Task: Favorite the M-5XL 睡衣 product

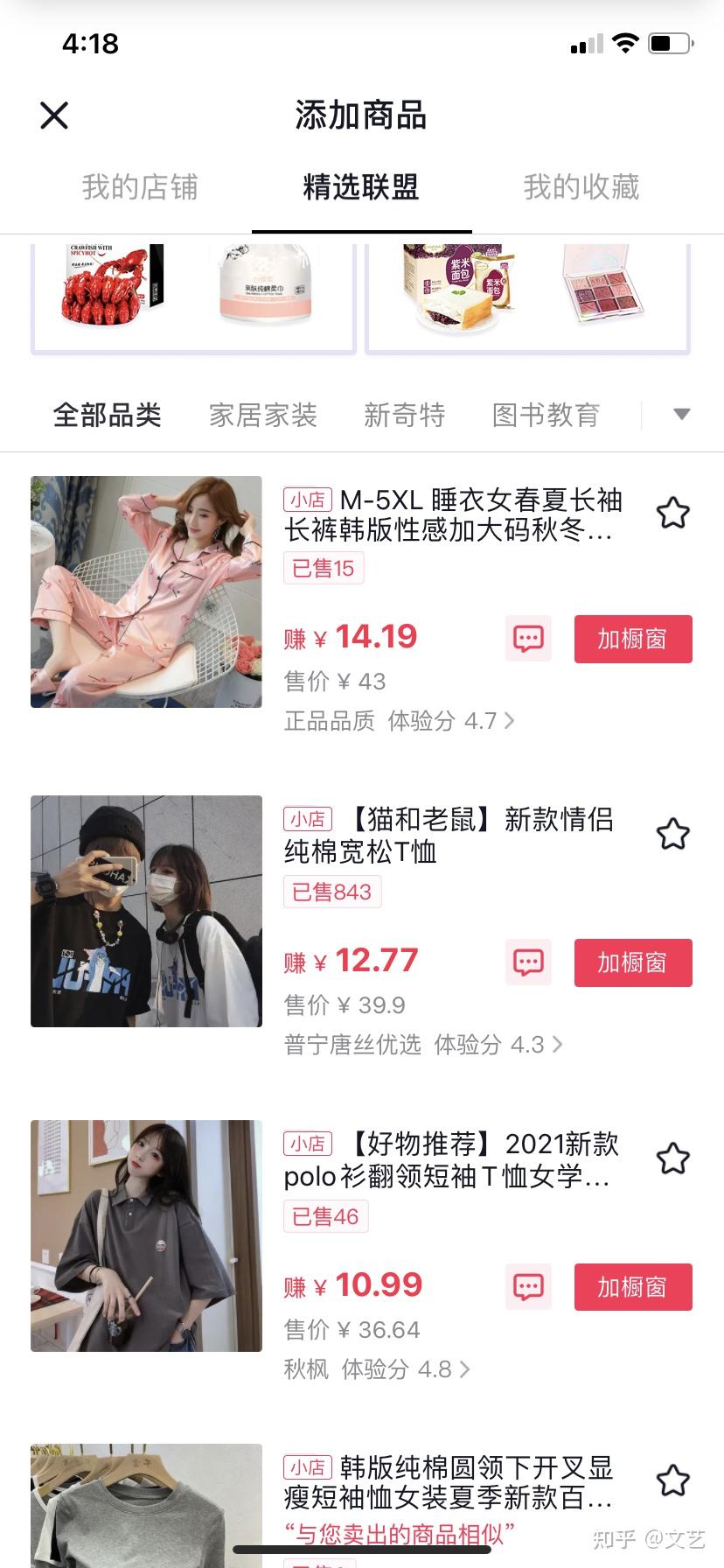Action: [x=673, y=513]
